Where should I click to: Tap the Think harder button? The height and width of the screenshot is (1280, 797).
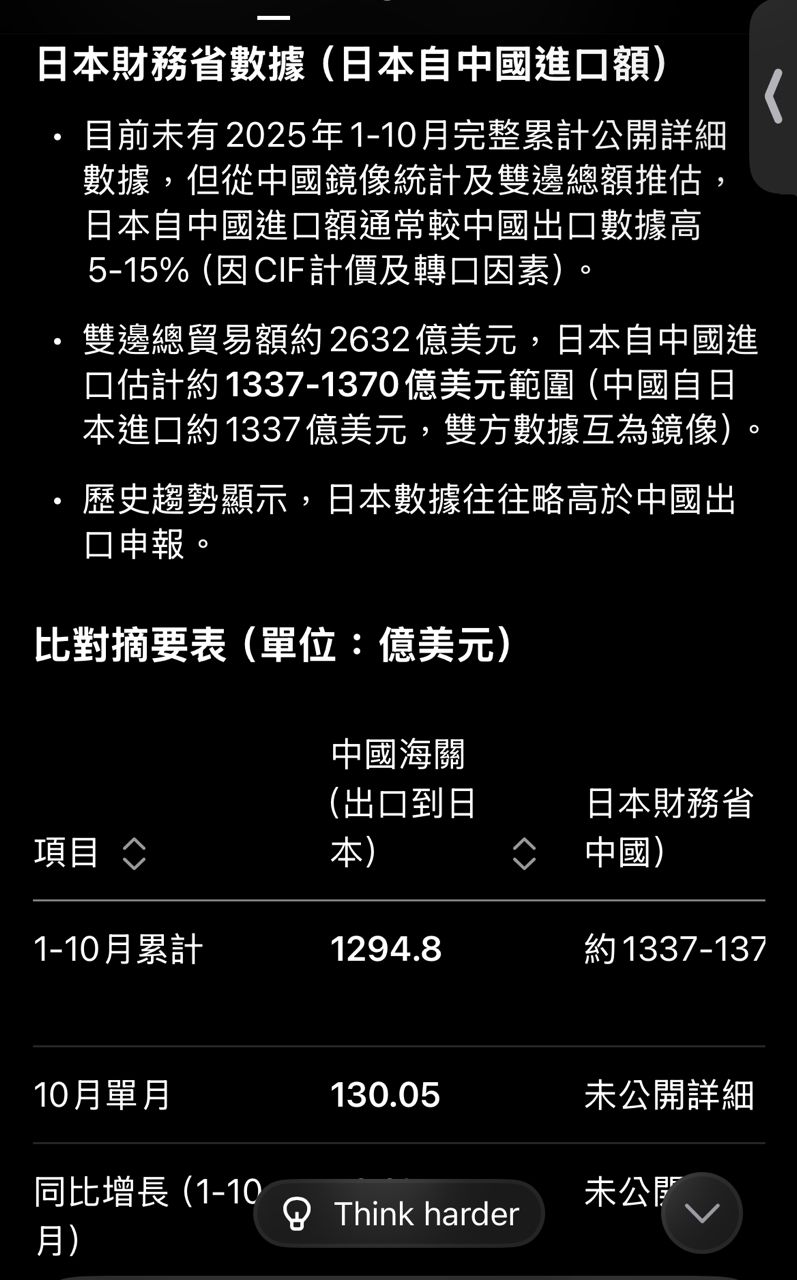coord(399,1214)
